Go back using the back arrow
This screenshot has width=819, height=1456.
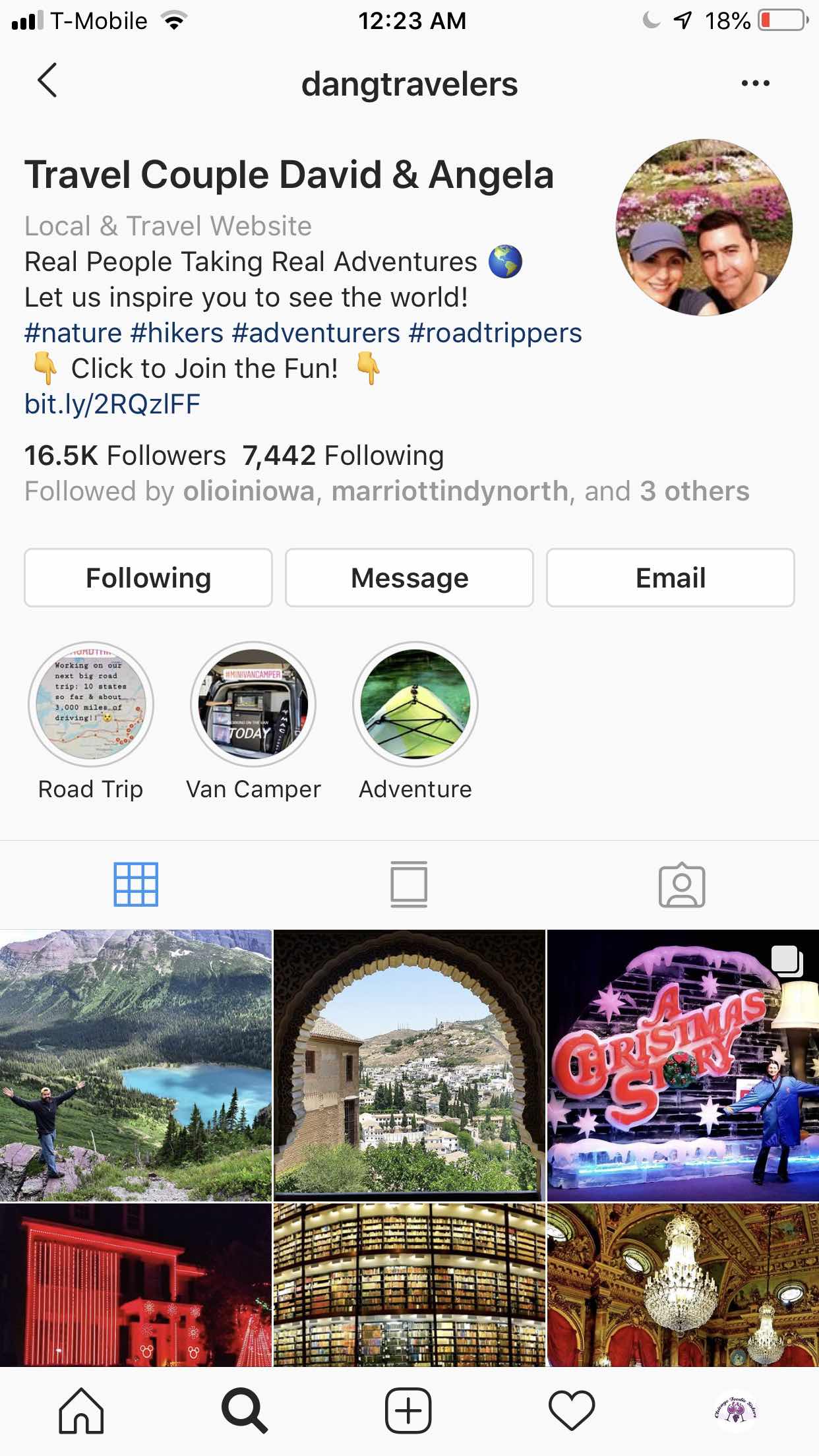(x=47, y=81)
